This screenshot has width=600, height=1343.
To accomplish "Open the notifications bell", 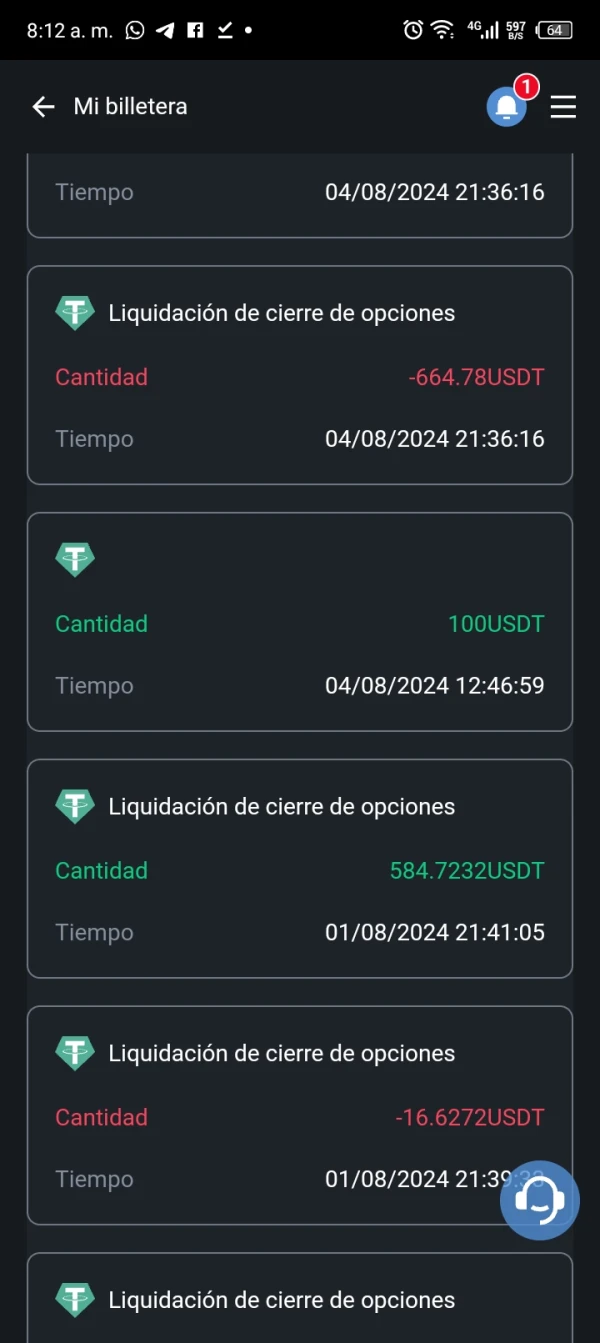I will pos(507,107).
